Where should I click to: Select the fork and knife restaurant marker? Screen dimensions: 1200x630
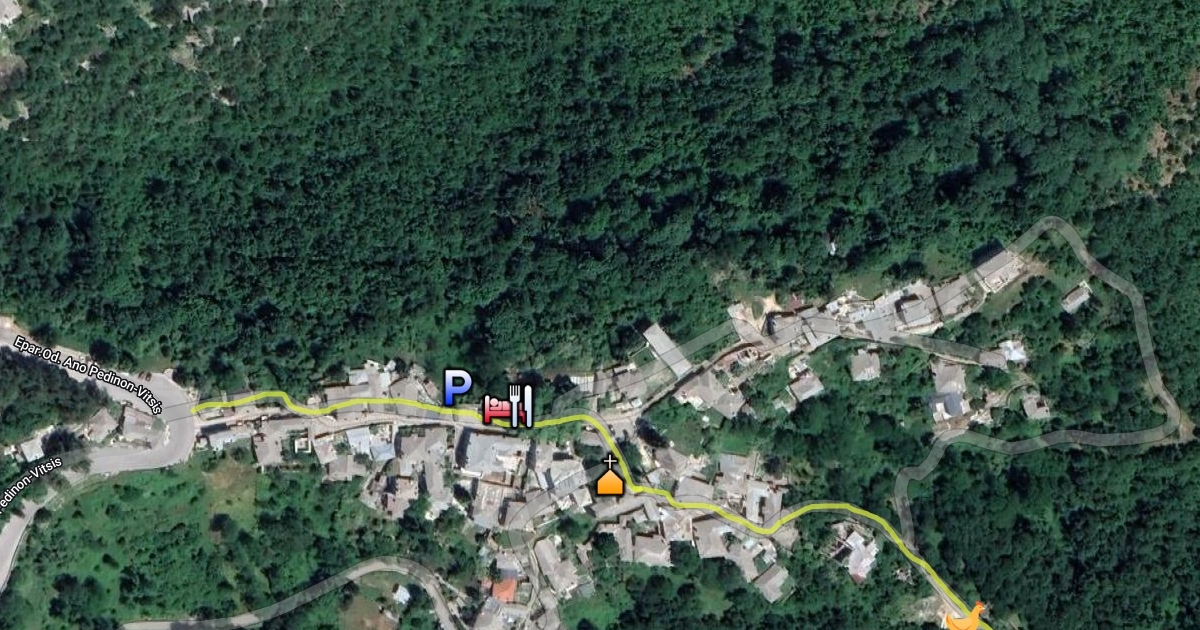tap(522, 405)
